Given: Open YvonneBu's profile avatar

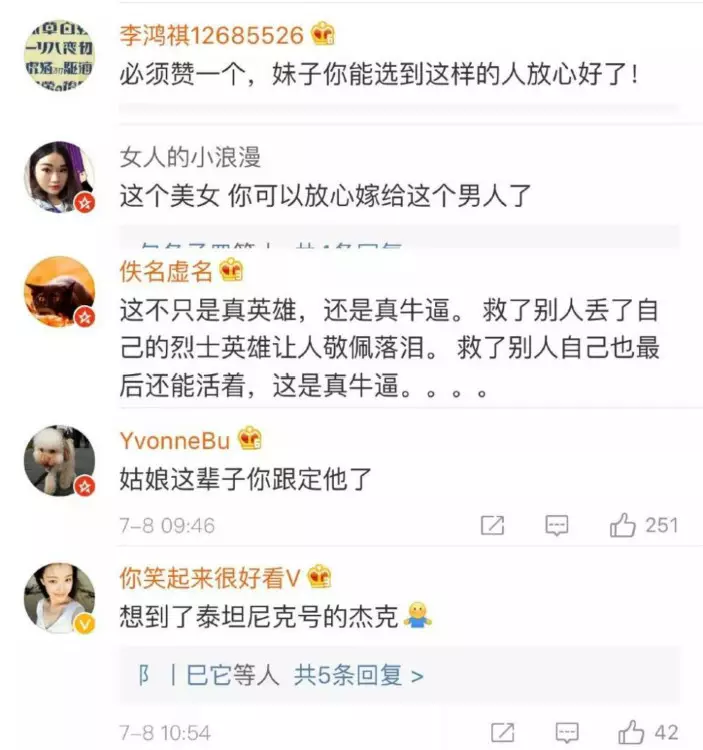Looking at the screenshot, I should [x=58, y=461].
